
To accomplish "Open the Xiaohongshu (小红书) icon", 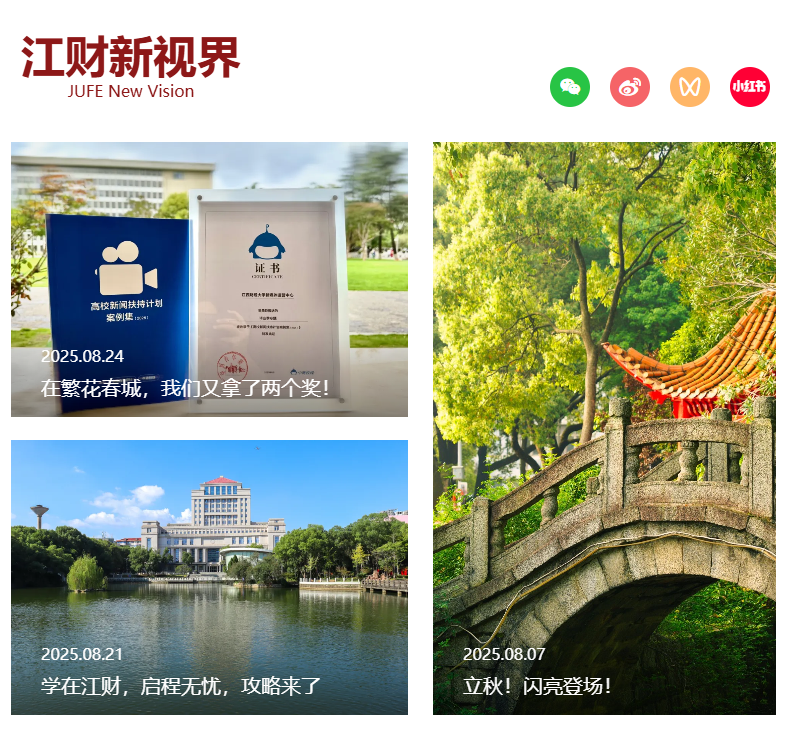I will click(750, 87).
